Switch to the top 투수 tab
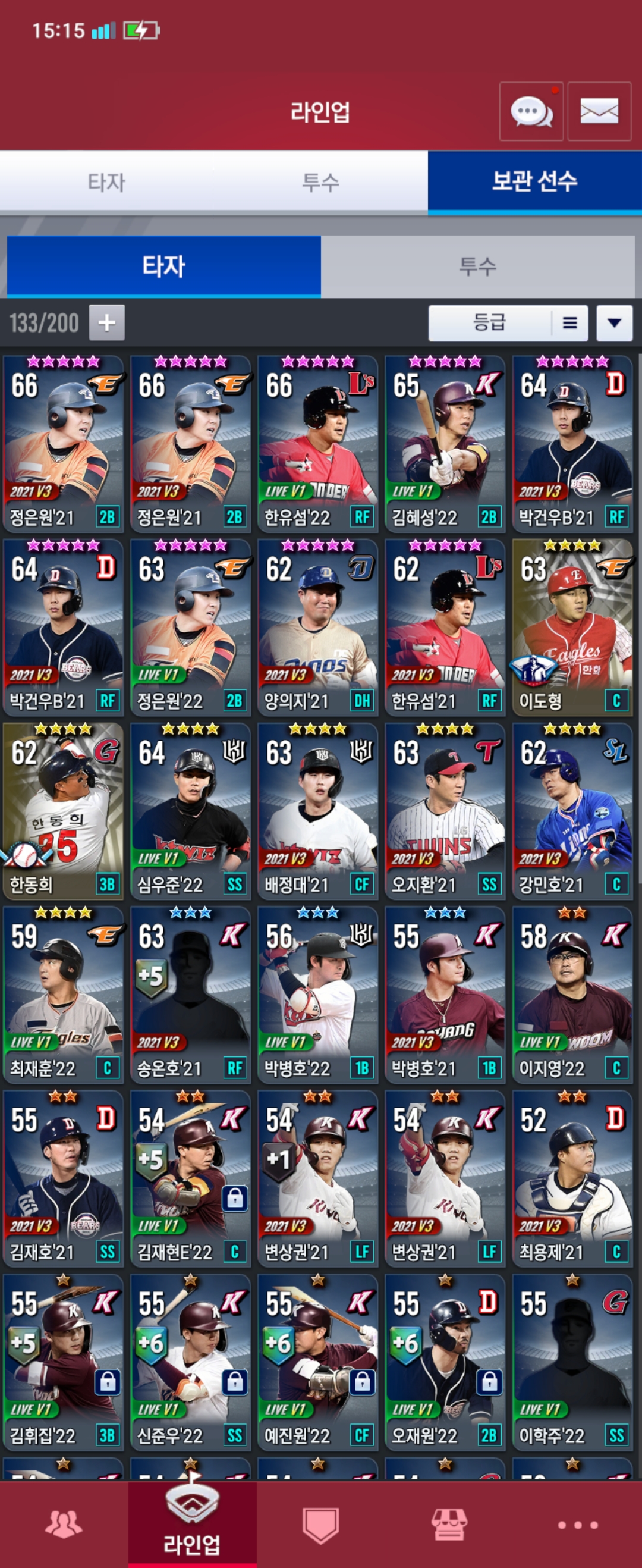This screenshot has height=1568, width=642. click(x=320, y=182)
